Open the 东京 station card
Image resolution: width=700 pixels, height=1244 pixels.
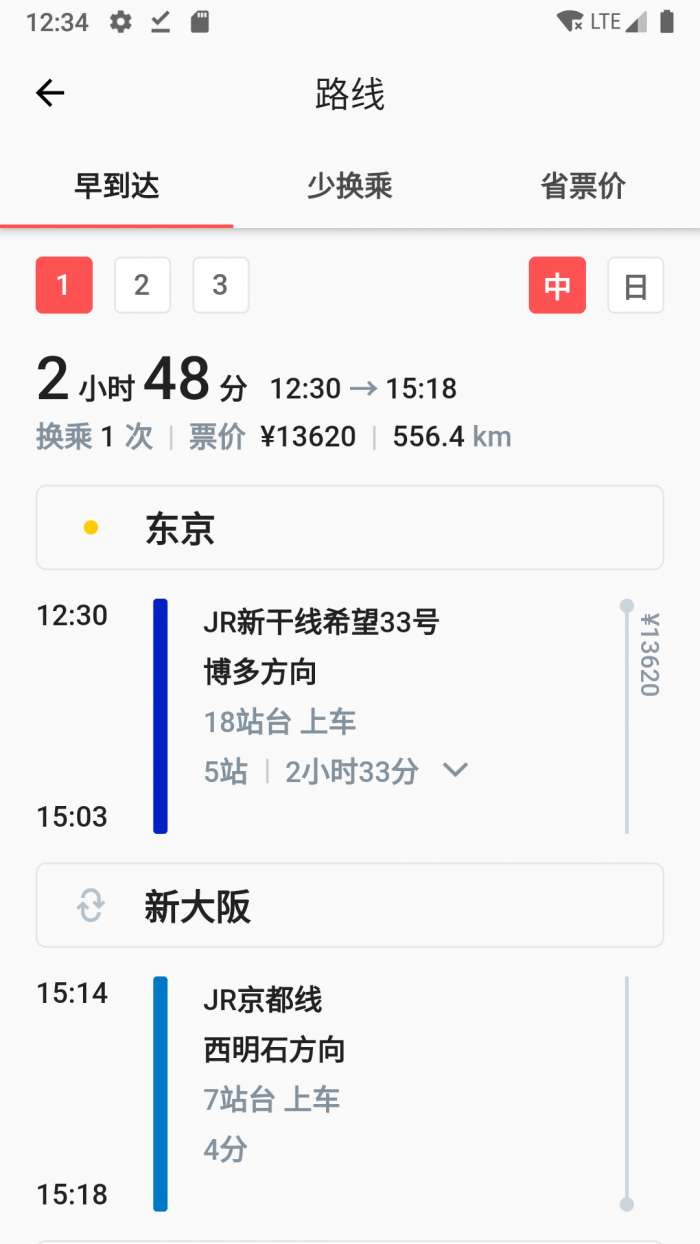click(x=350, y=528)
